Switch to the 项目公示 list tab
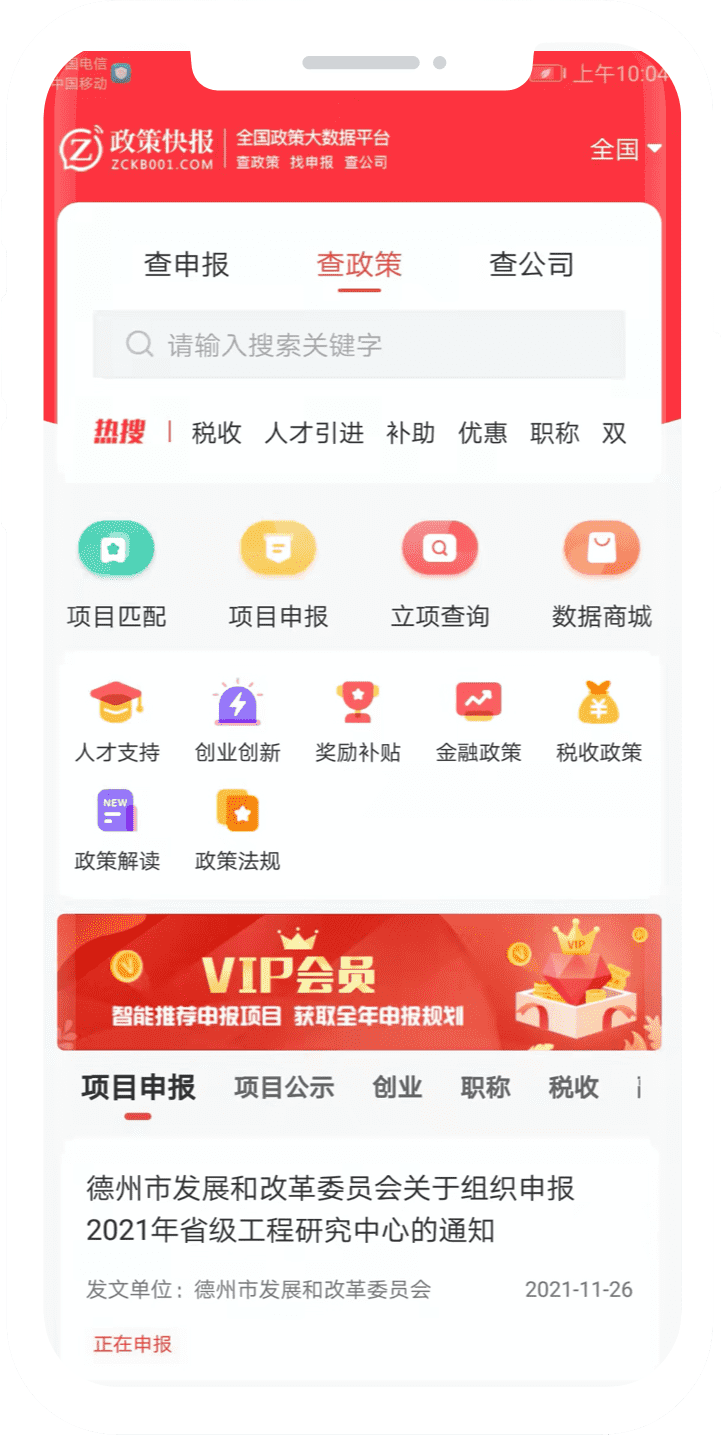The height and width of the screenshot is (1436, 722). [284, 1088]
